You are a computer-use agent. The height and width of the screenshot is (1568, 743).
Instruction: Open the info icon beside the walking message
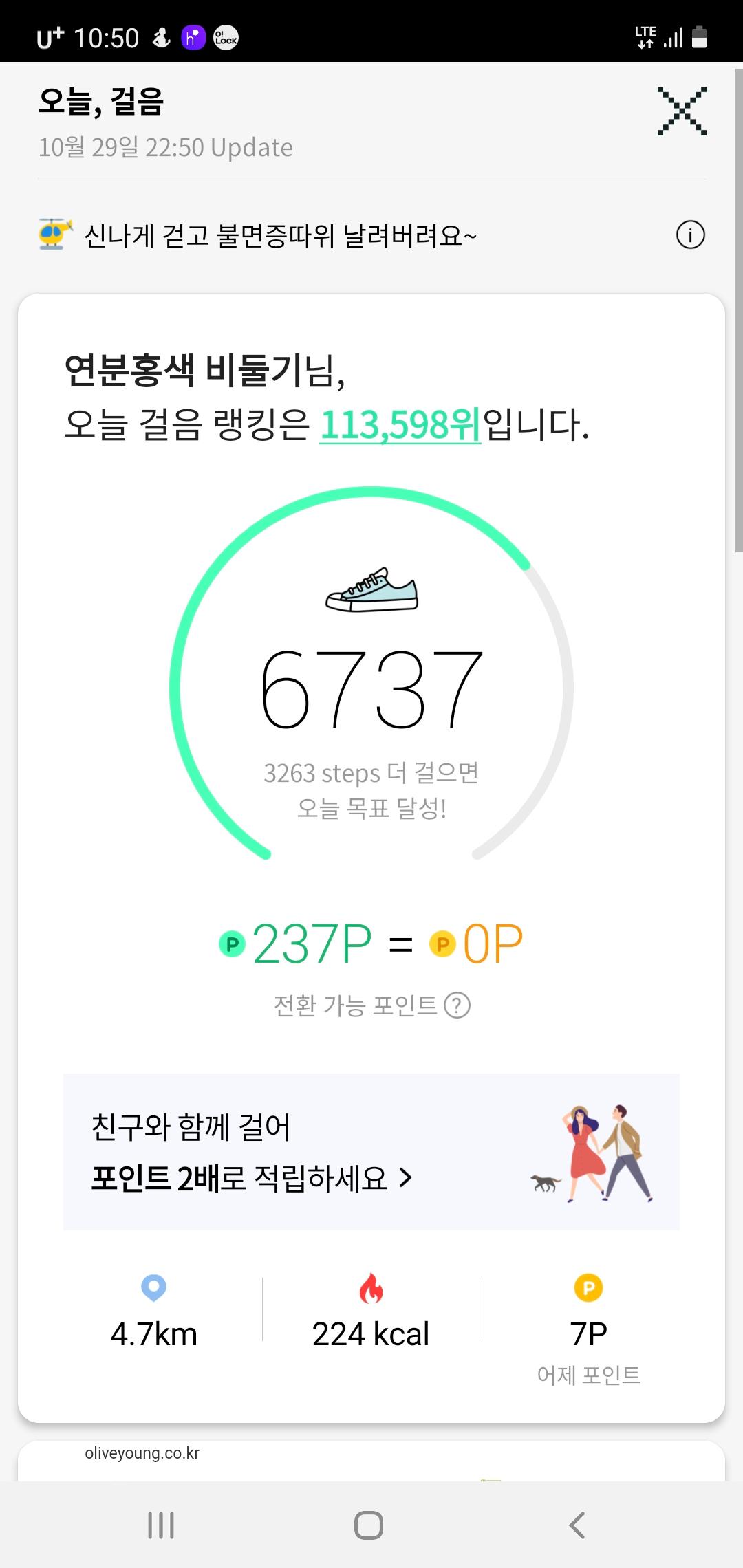690,235
